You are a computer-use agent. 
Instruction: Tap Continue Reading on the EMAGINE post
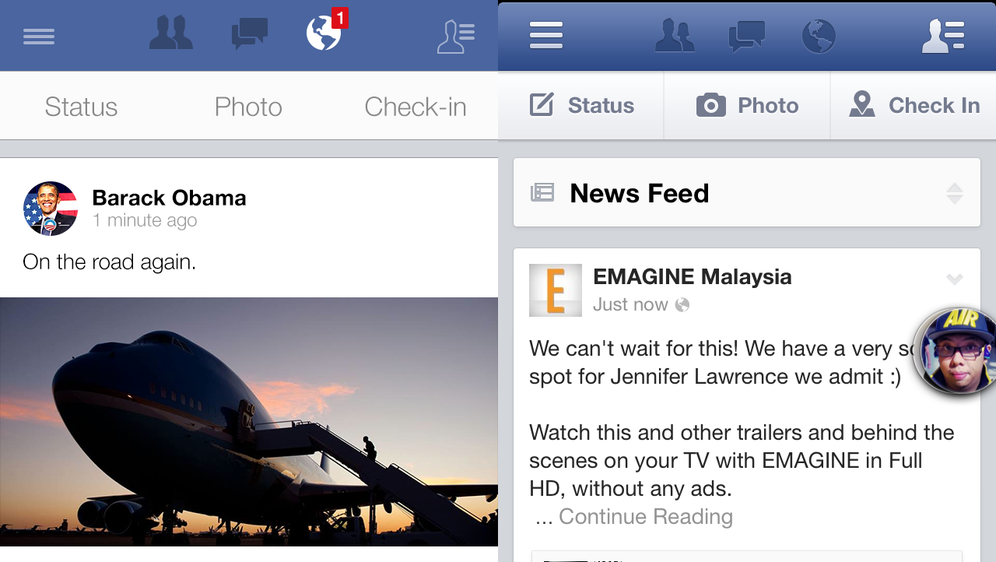click(645, 517)
